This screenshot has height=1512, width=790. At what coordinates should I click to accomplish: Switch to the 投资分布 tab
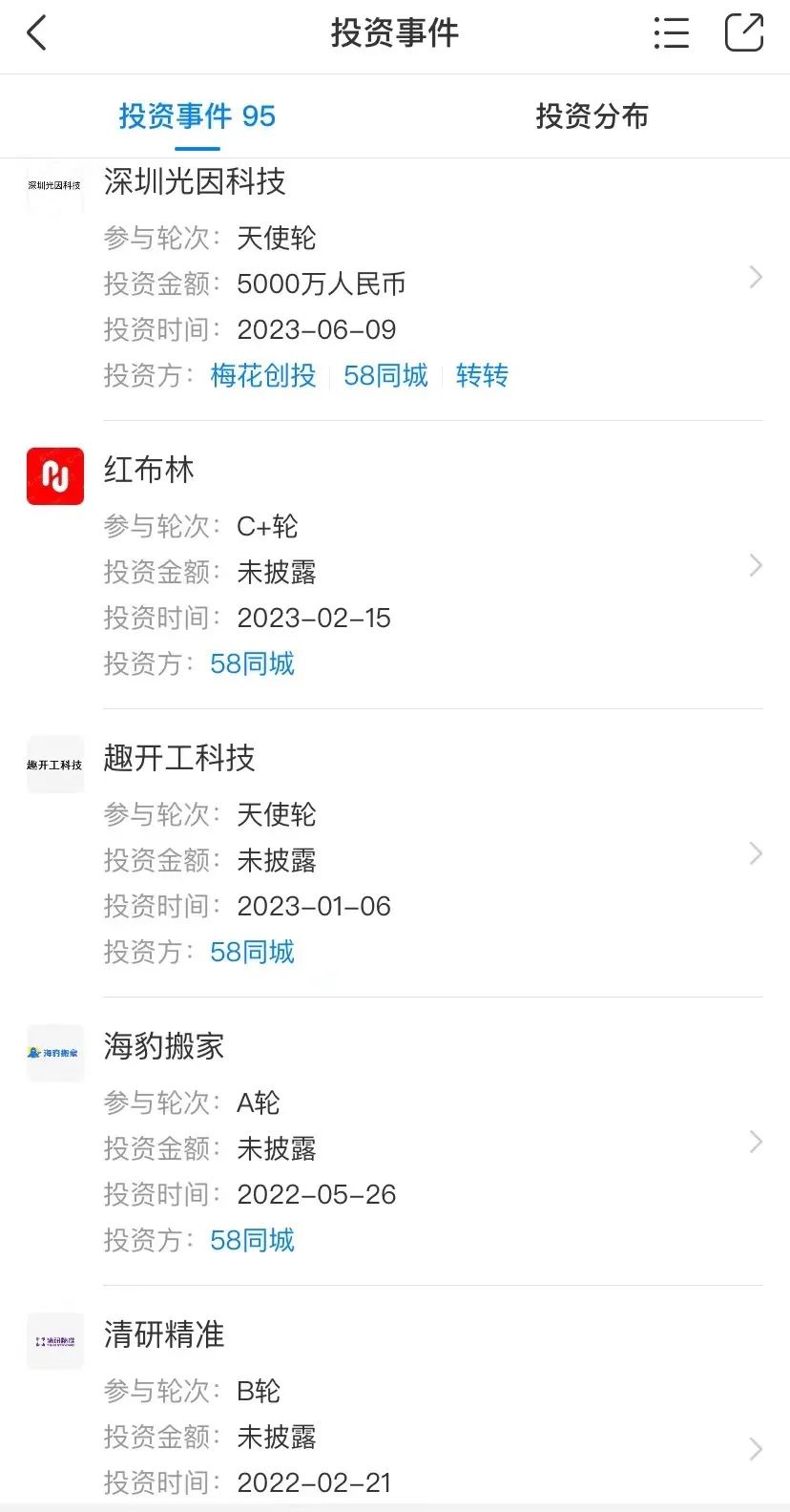click(x=592, y=116)
